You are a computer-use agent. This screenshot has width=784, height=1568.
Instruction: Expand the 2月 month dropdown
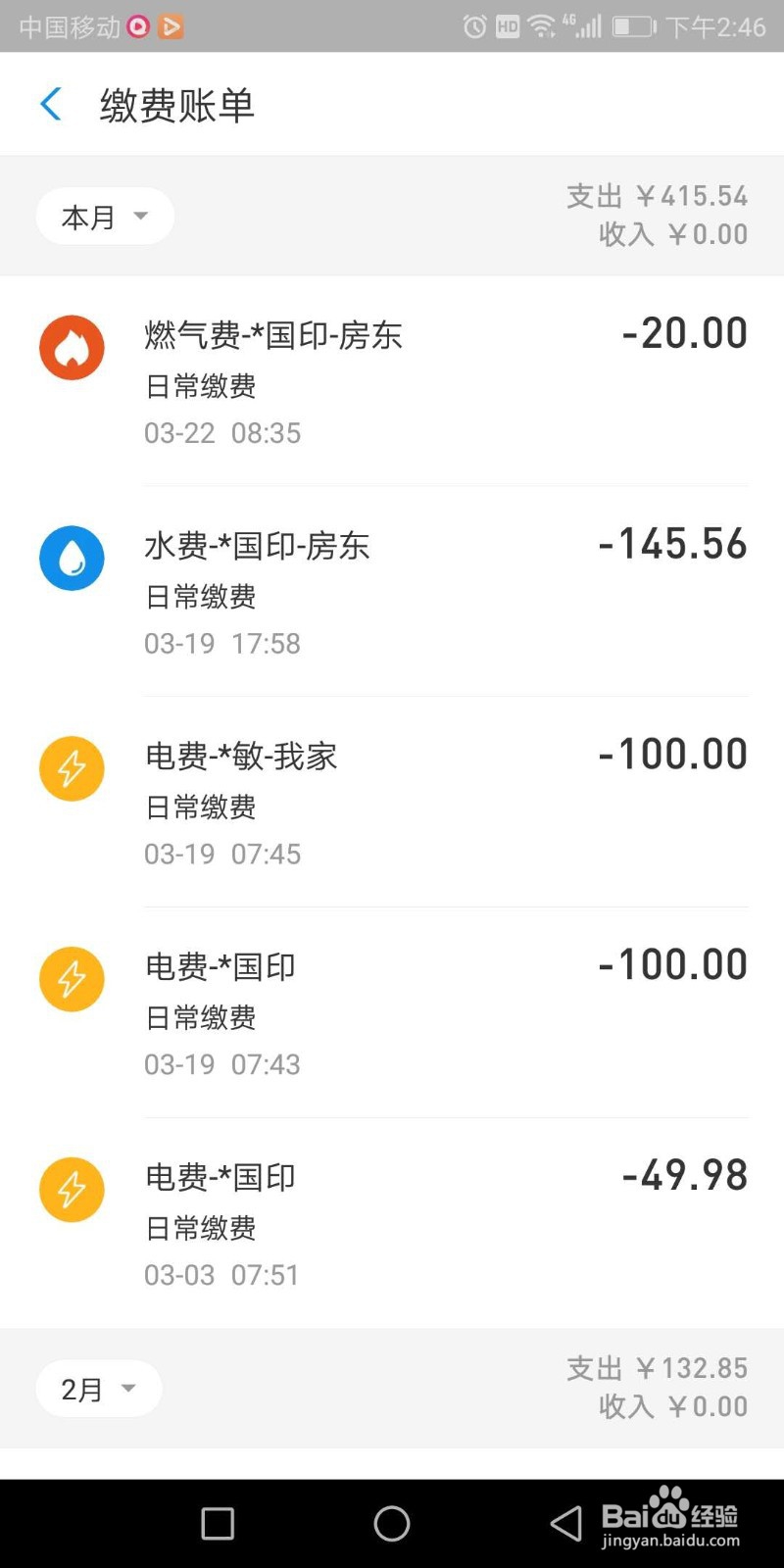[x=99, y=1389]
